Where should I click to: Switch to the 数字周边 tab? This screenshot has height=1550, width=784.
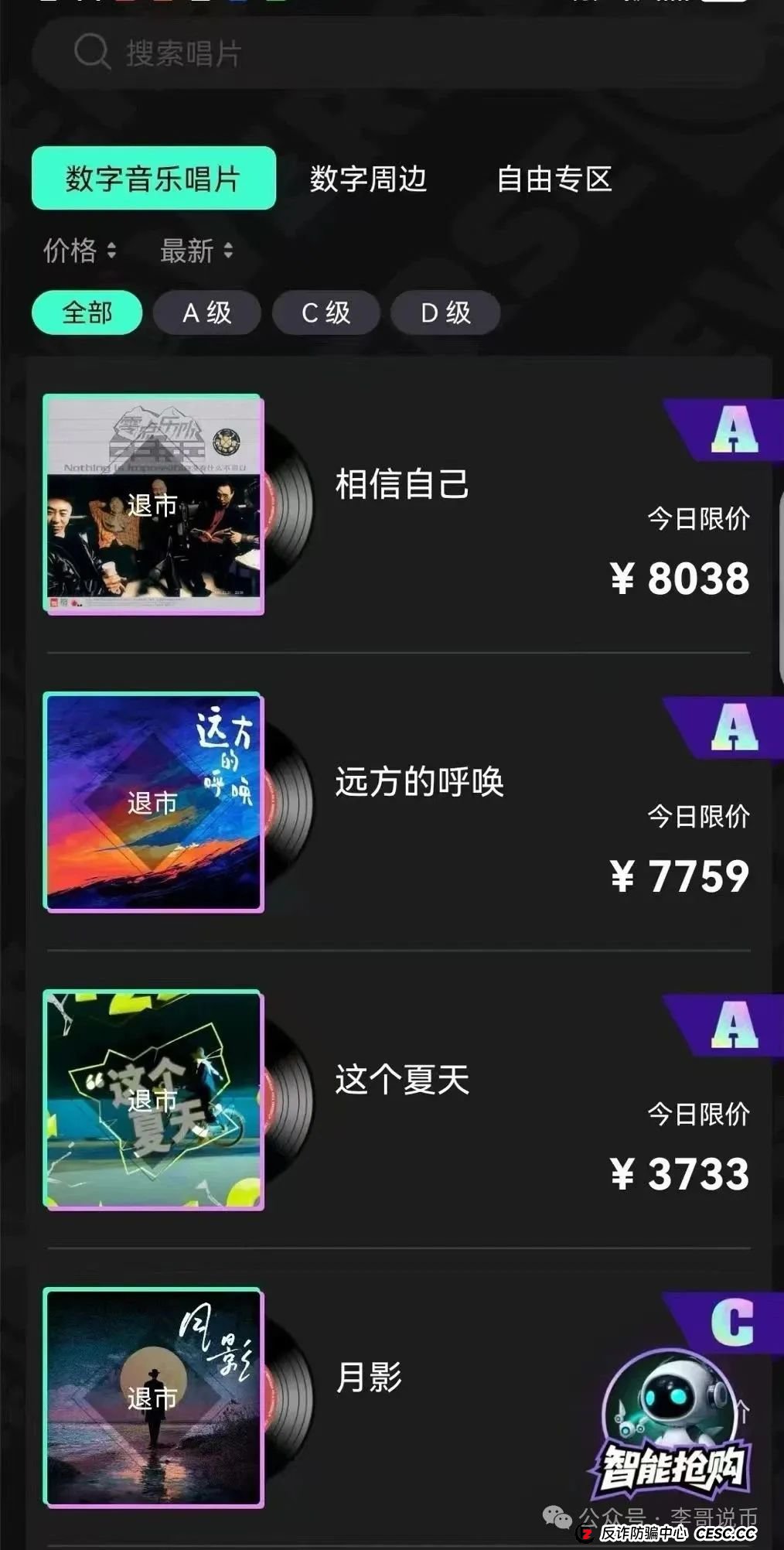pyautogui.click(x=369, y=179)
